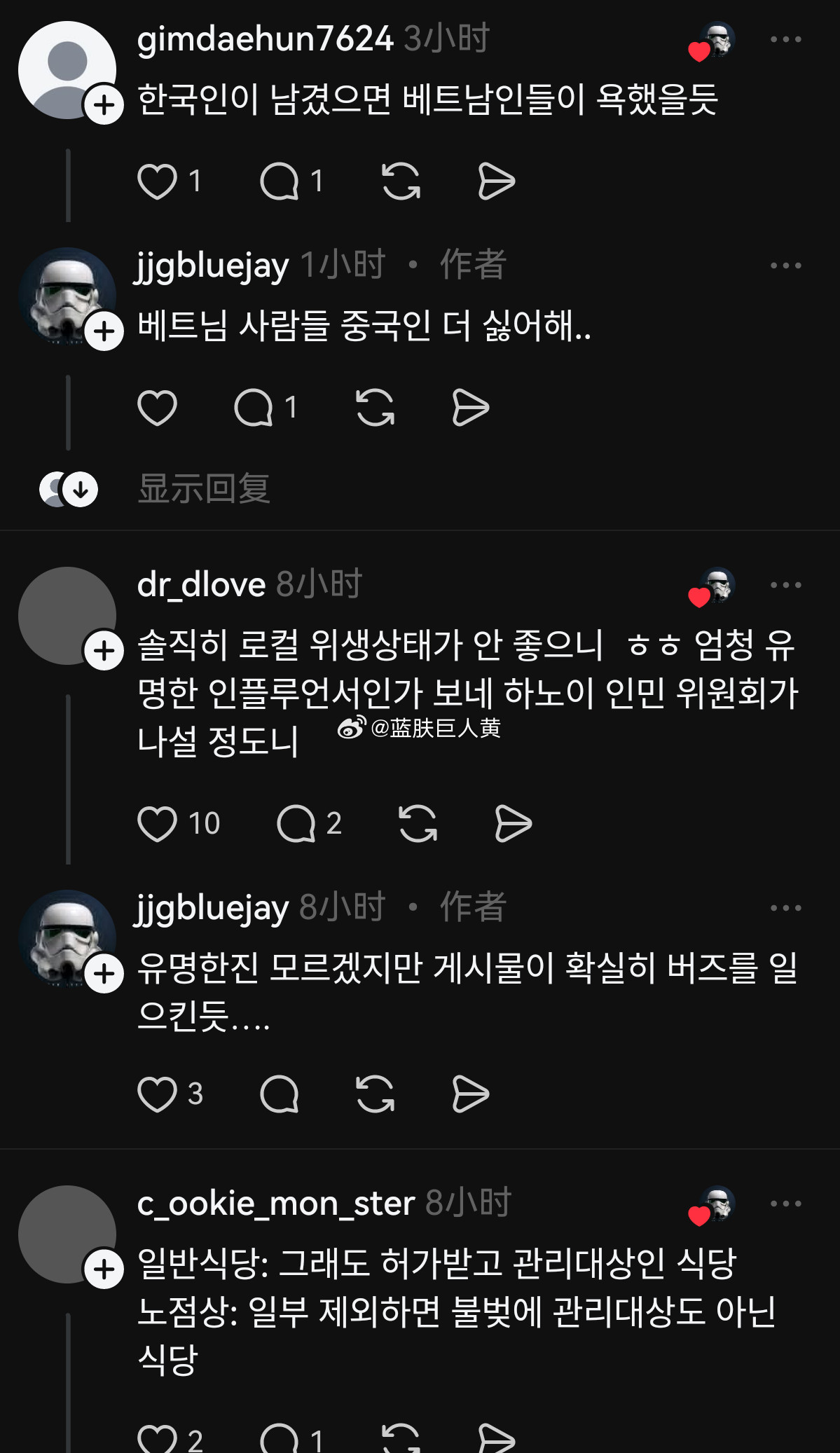Share gimdaehun7624's comment via the send icon

(496, 181)
